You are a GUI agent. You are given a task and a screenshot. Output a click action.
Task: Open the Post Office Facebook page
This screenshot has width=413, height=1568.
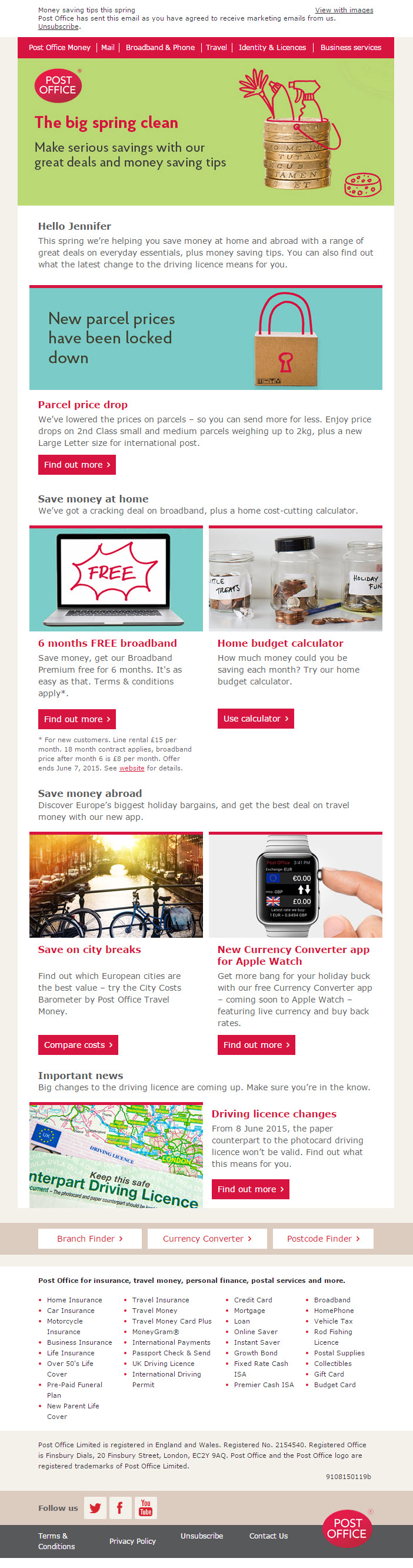[121, 1508]
